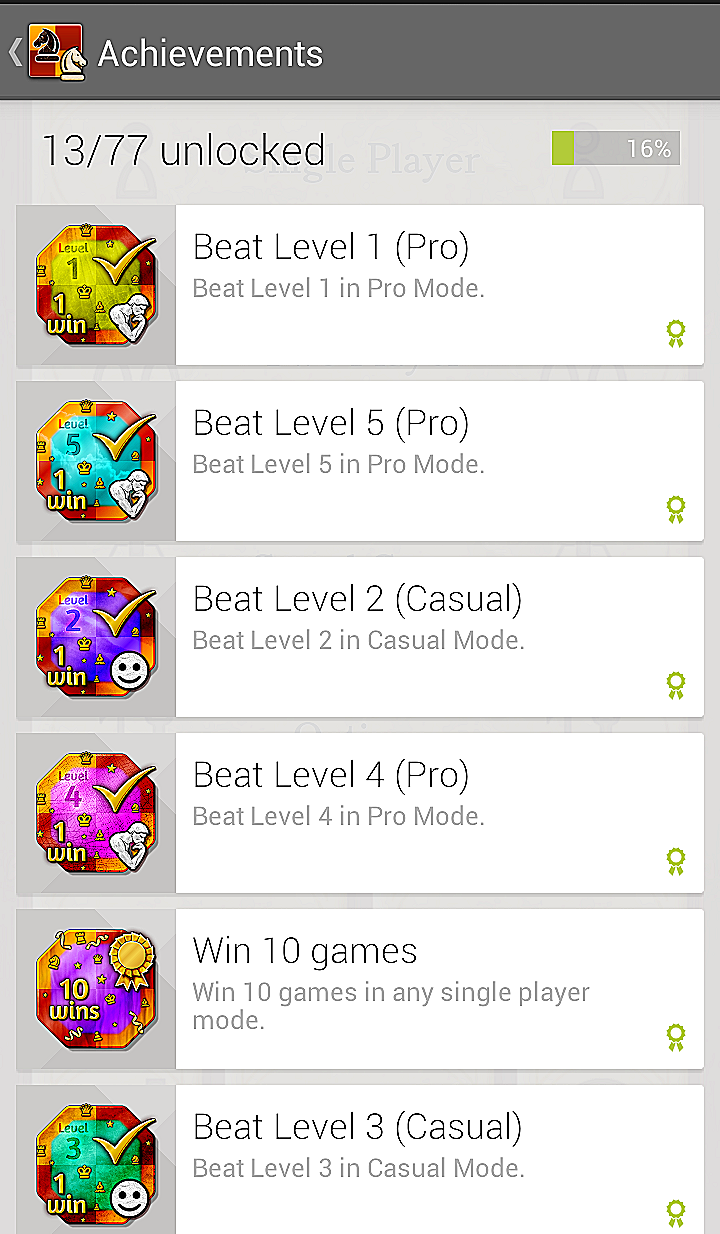The image size is (720, 1234).
Task: Tap the back arrow to exit Achievements
Action: [14, 52]
